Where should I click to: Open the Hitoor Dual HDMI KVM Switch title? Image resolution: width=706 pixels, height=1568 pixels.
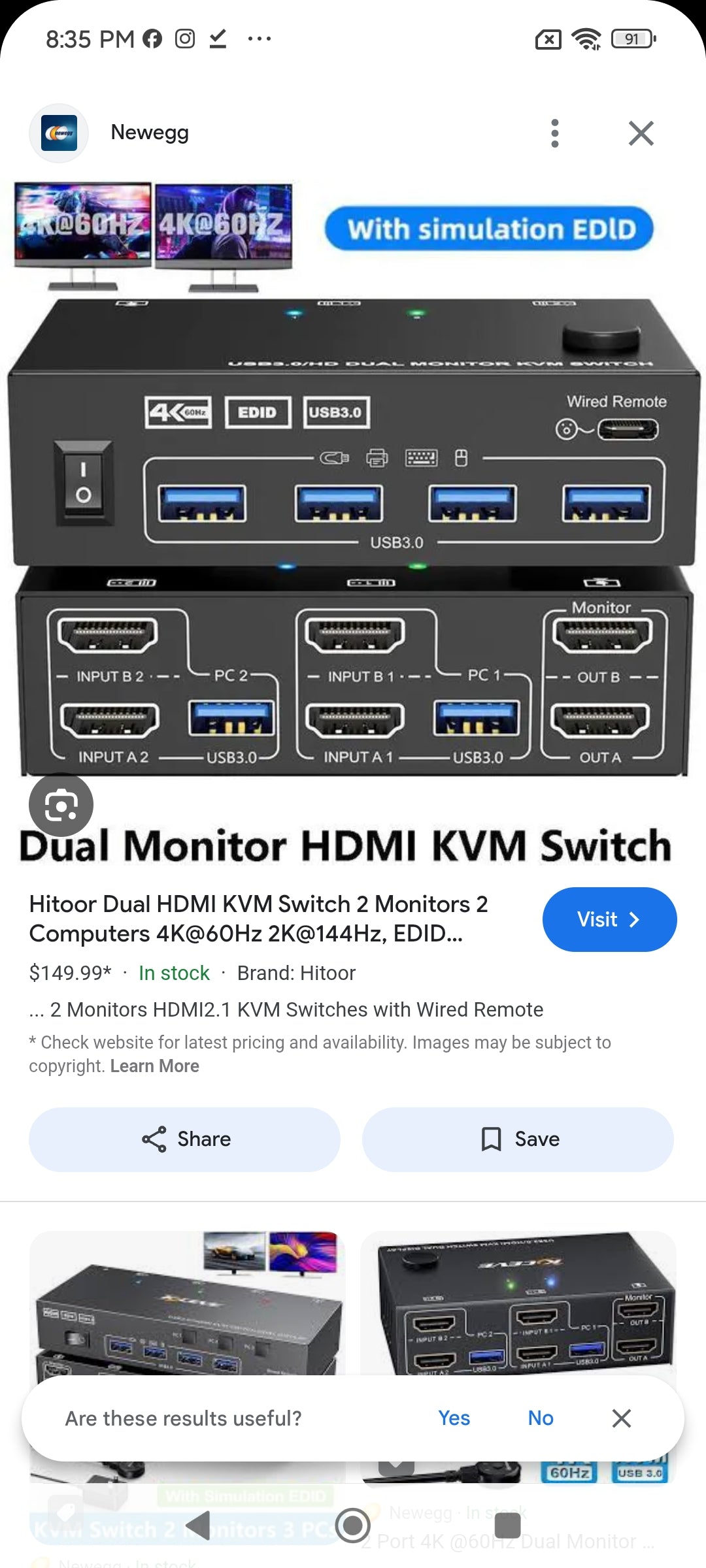tap(258, 919)
